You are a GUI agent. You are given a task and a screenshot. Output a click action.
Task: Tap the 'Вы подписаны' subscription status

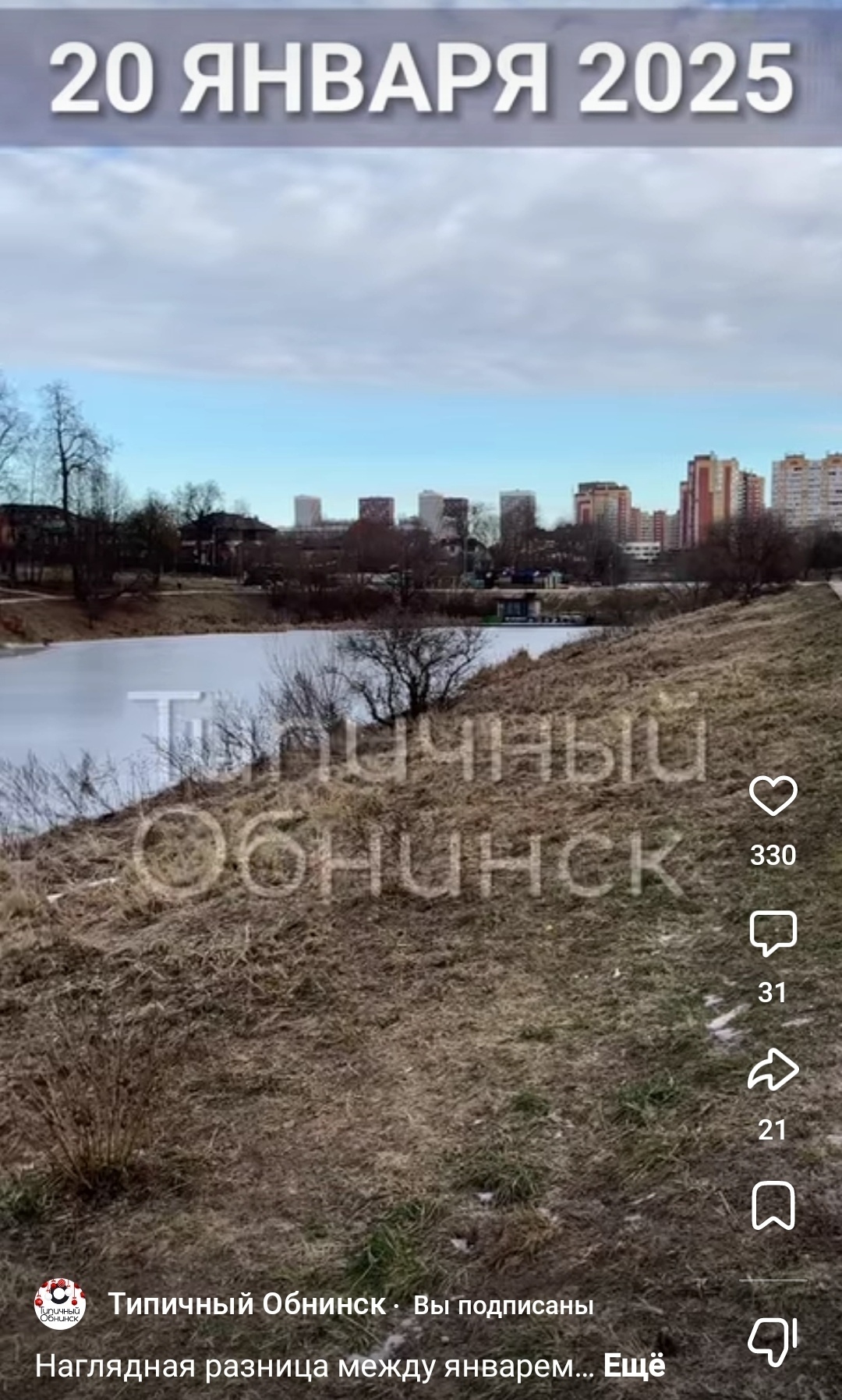point(503,1305)
